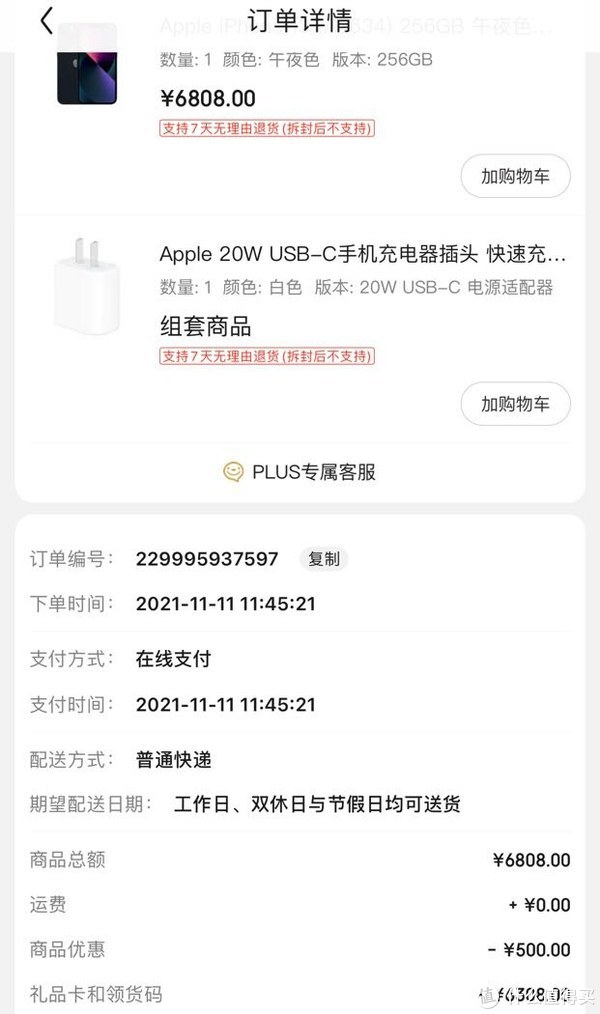Open the iPhone product thumbnail
This screenshot has height=1014, width=600.
[x=87, y=65]
